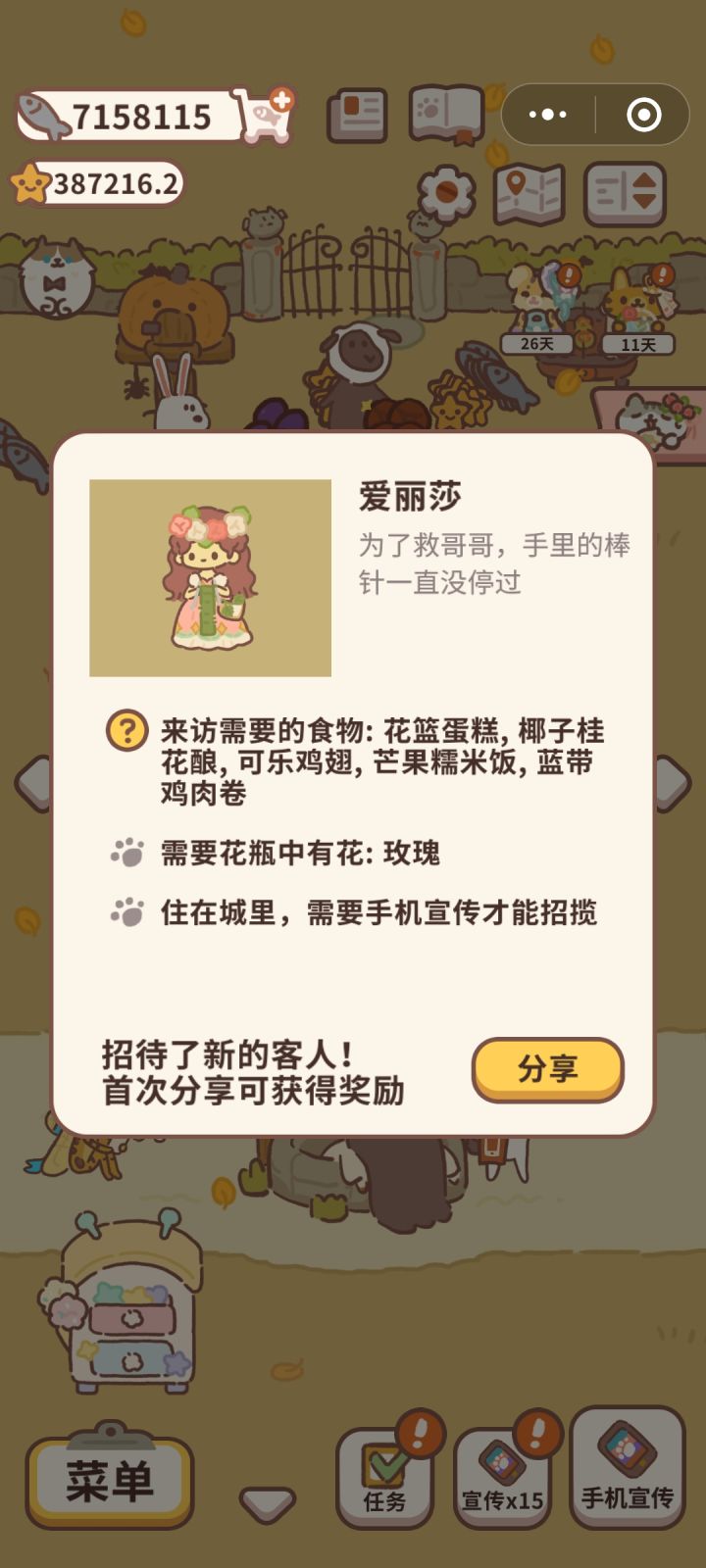Tap Alisa's character portrait thumbnail

pos(210,578)
